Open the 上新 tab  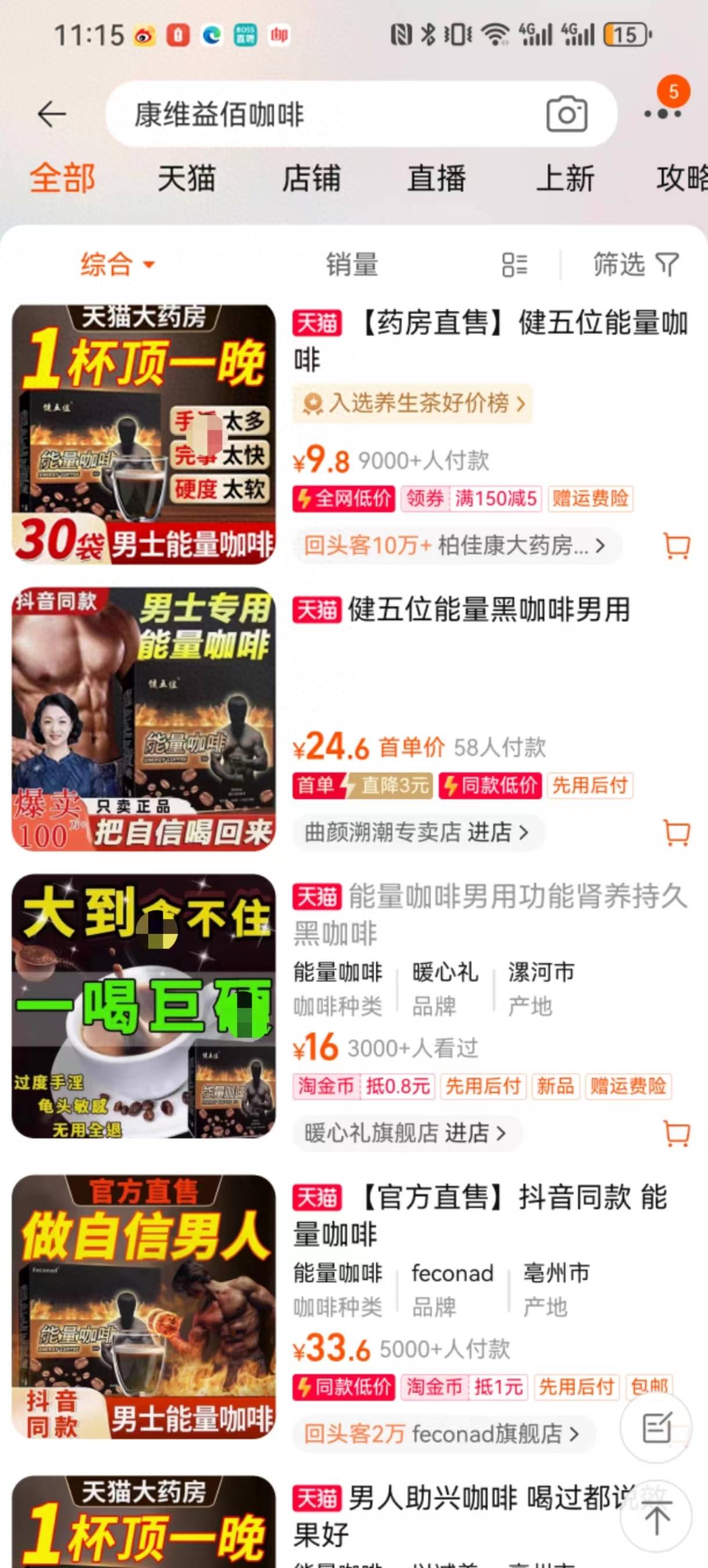point(564,179)
